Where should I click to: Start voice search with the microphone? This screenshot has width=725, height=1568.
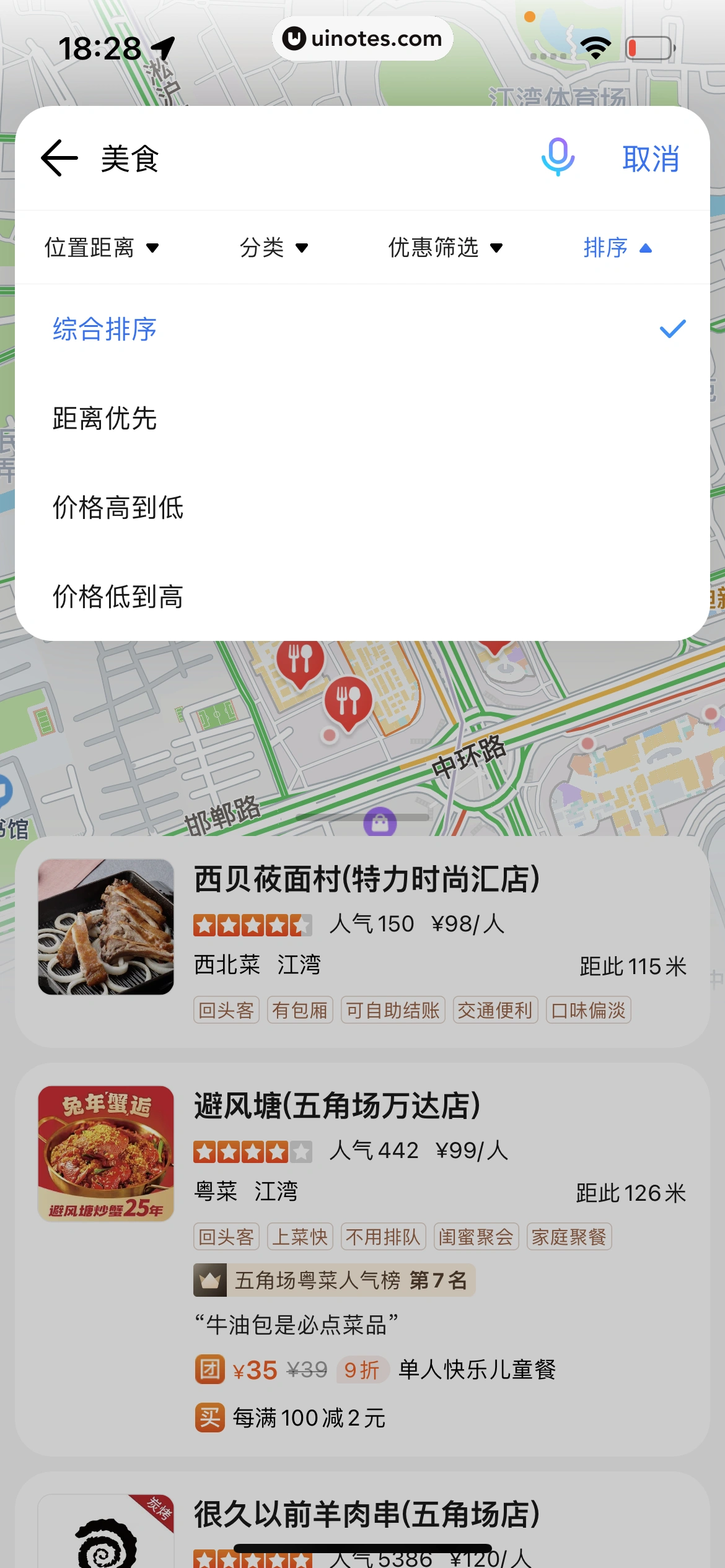pos(558,157)
